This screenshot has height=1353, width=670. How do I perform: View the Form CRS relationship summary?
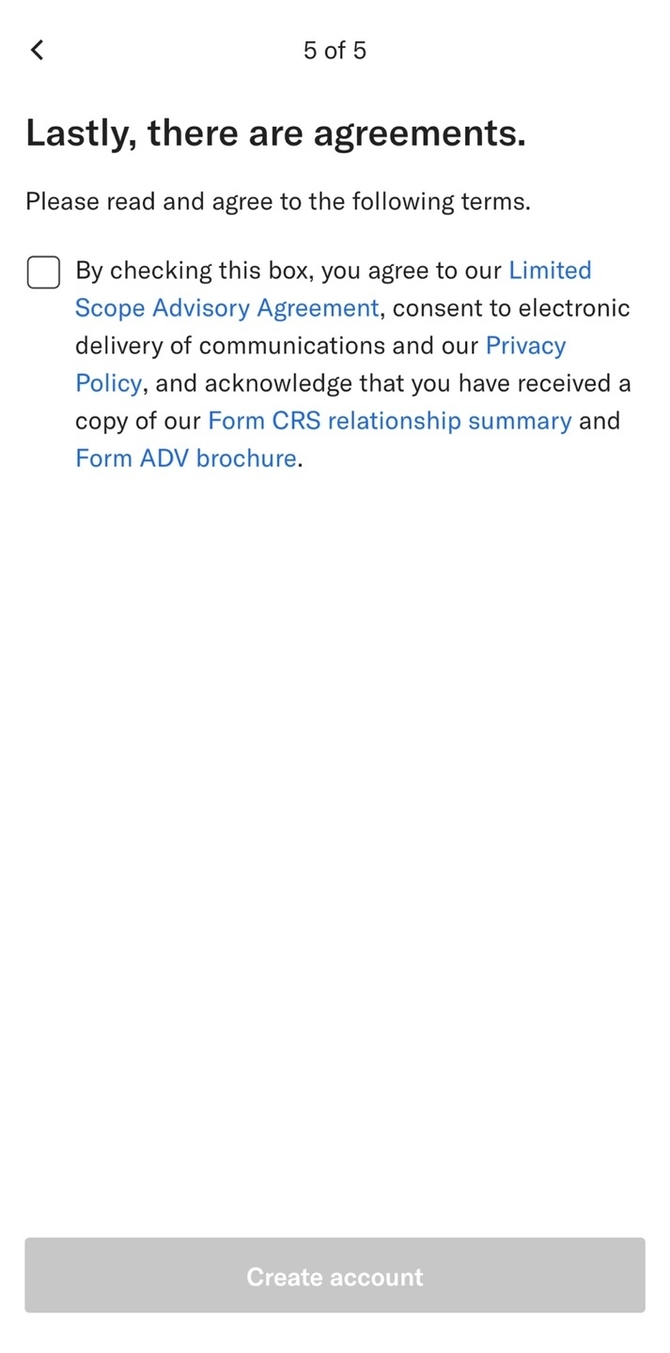(389, 421)
